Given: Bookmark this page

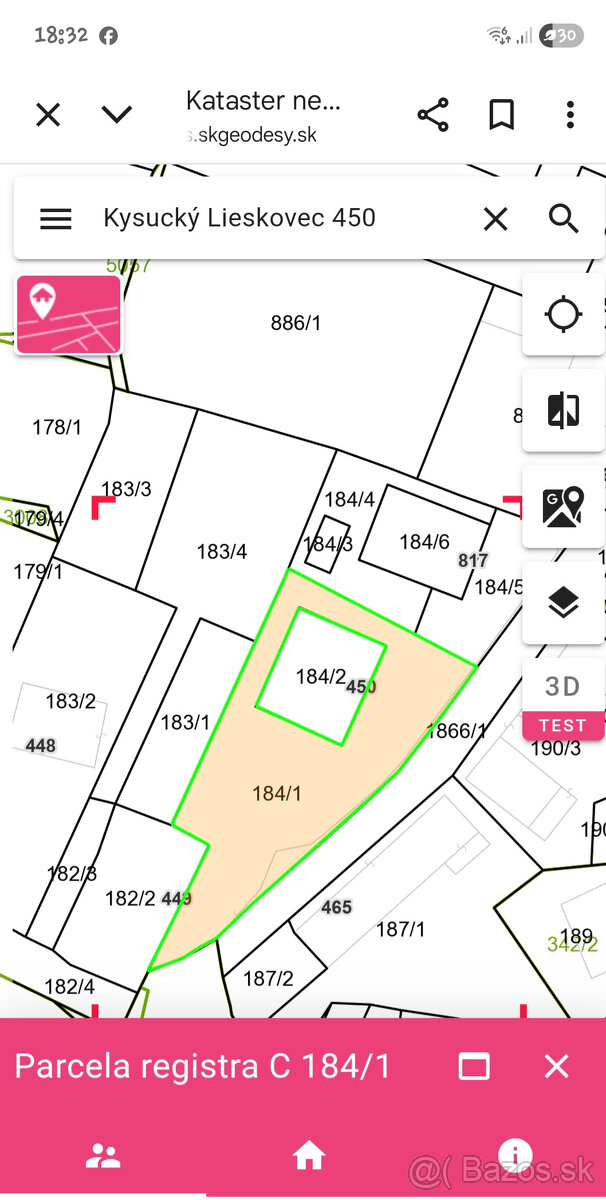Looking at the screenshot, I should point(501,115).
